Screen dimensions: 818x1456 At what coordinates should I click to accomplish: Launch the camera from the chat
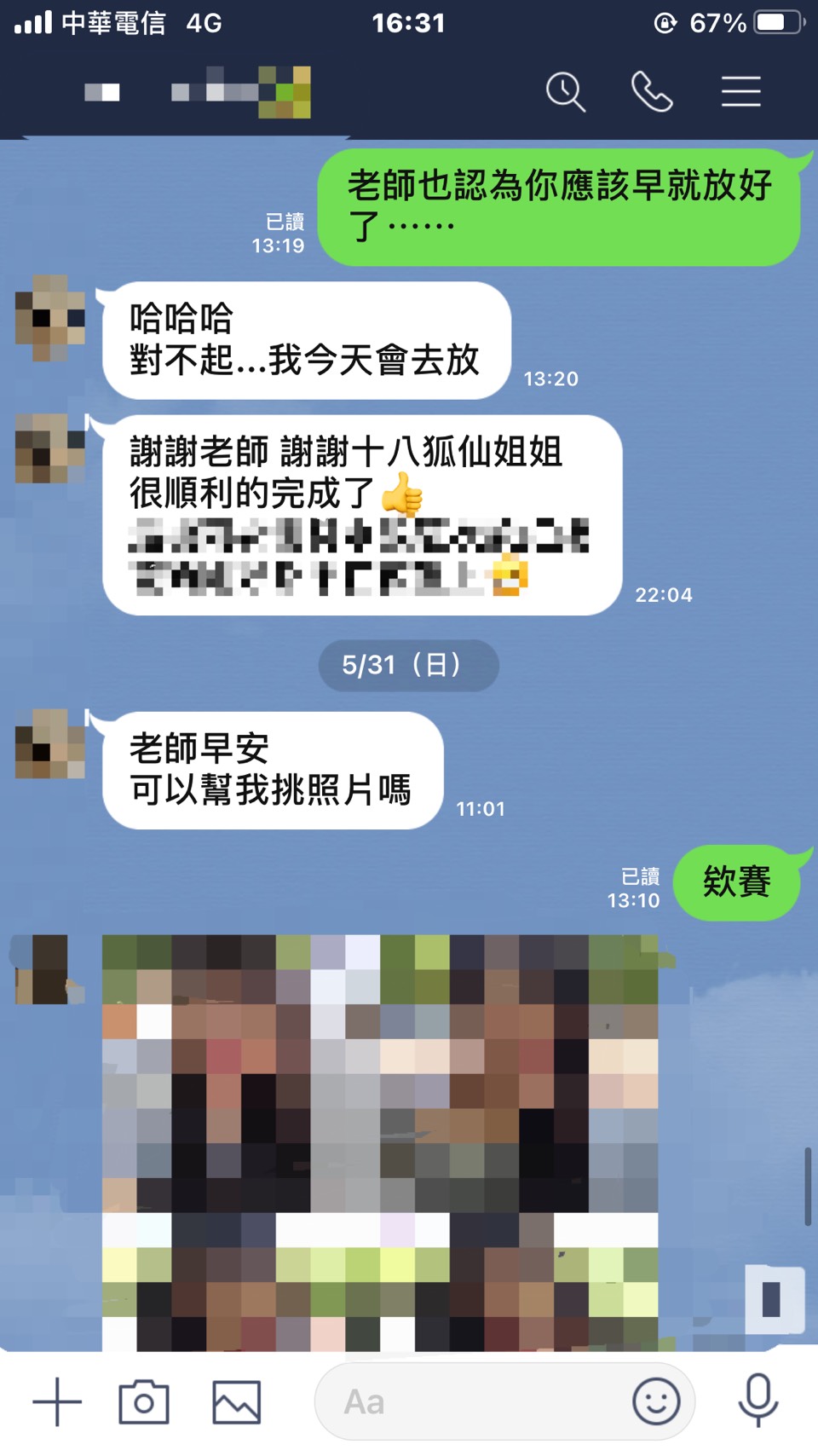(143, 1401)
